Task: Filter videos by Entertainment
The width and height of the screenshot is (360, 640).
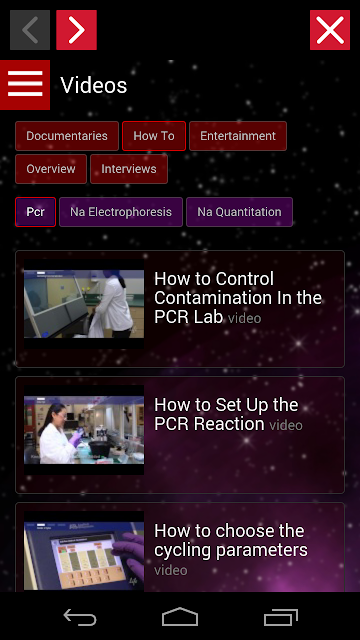Action: (x=238, y=136)
